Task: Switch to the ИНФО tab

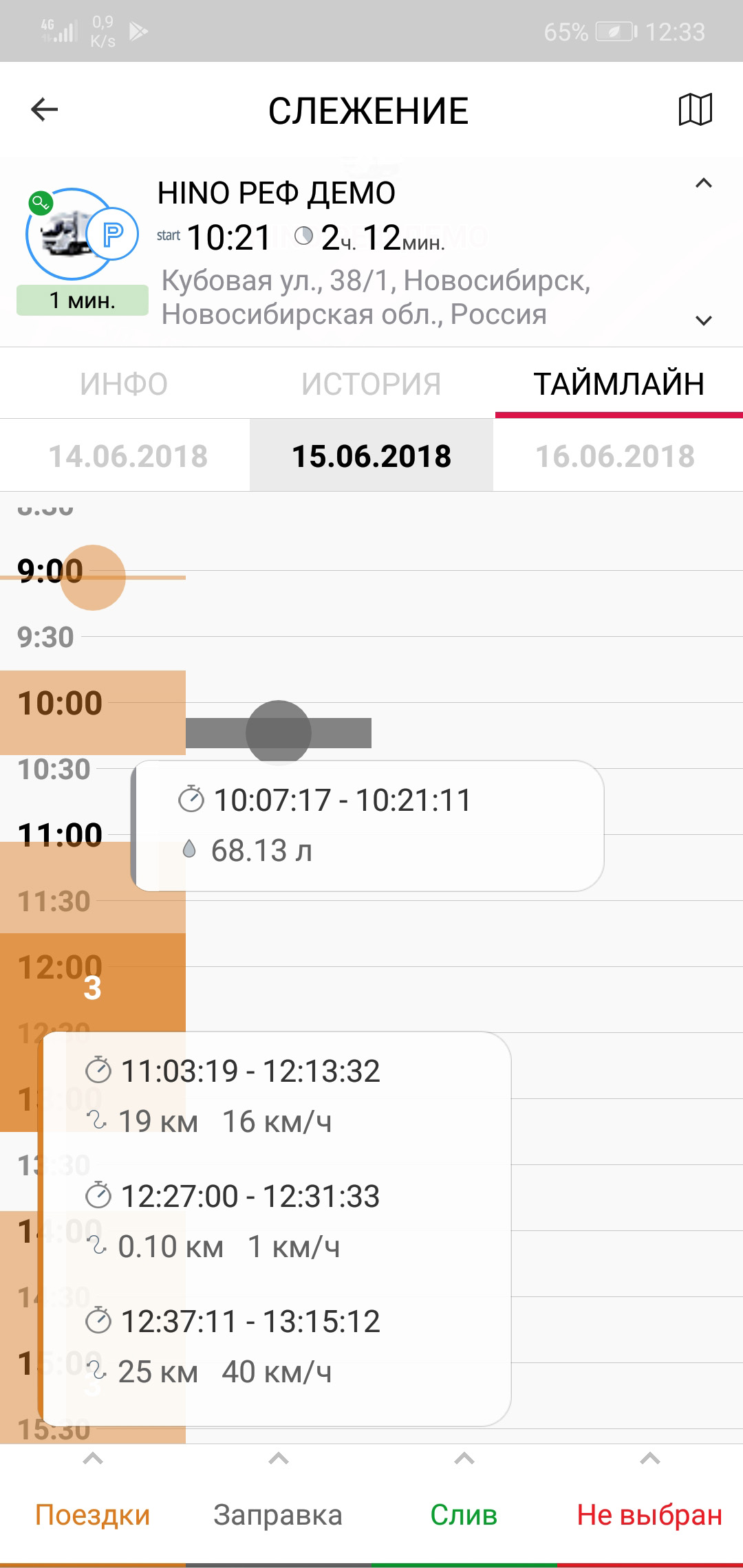Action: [124, 384]
